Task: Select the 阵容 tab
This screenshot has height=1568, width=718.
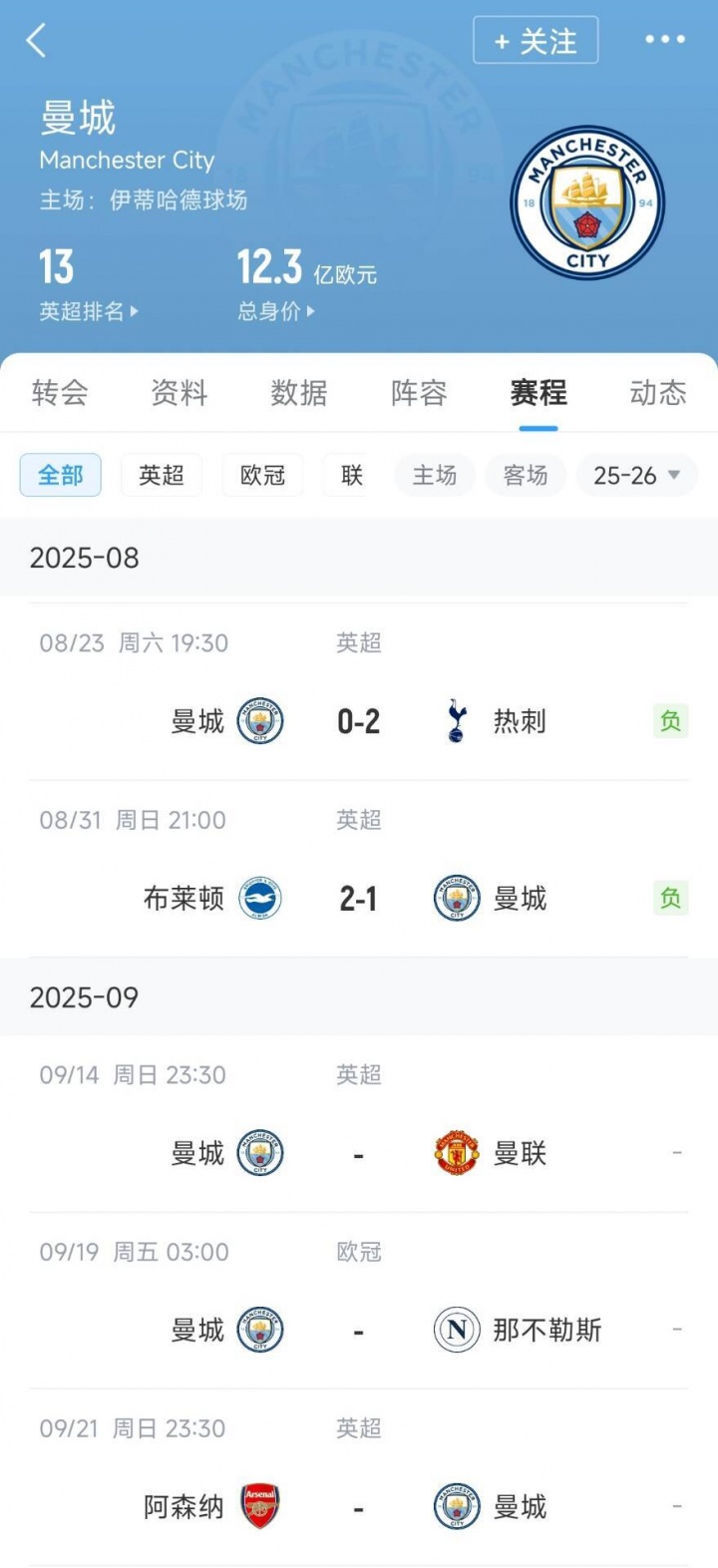Action: pyautogui.click(x=419, y=393)
